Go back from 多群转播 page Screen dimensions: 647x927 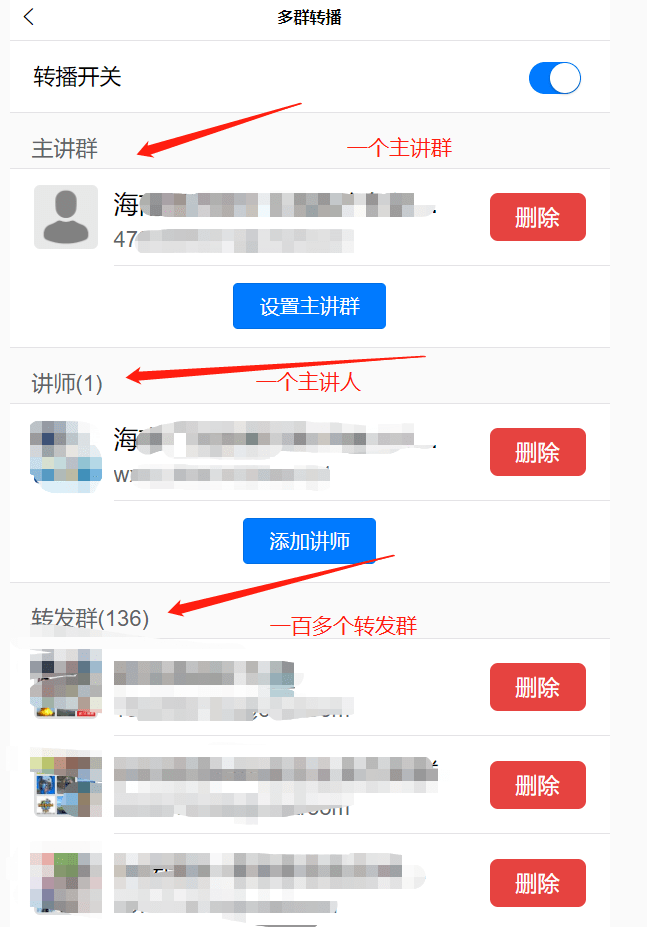(x=29, y=17)
